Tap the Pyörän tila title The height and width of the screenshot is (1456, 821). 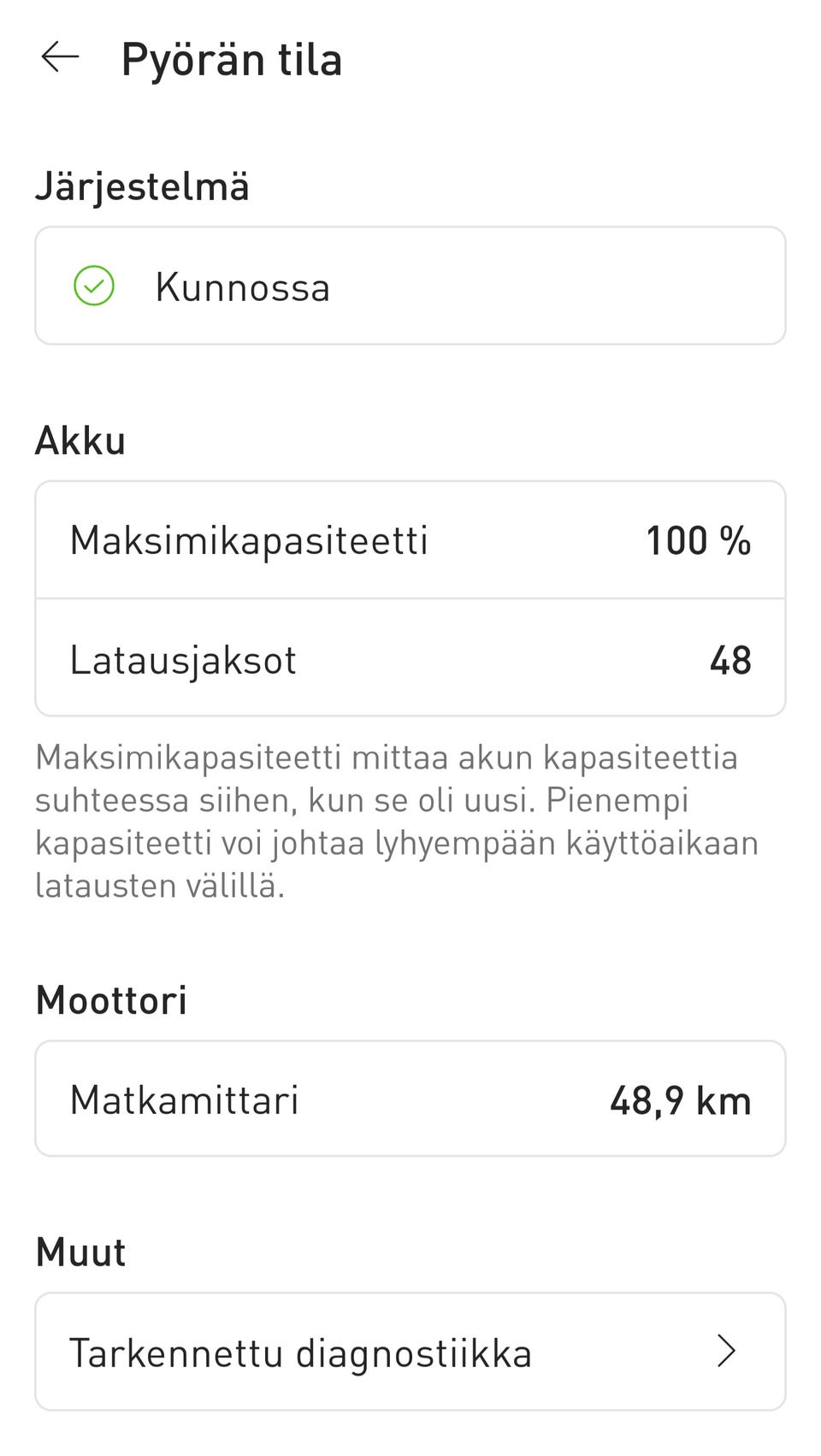tap(233, 58)
